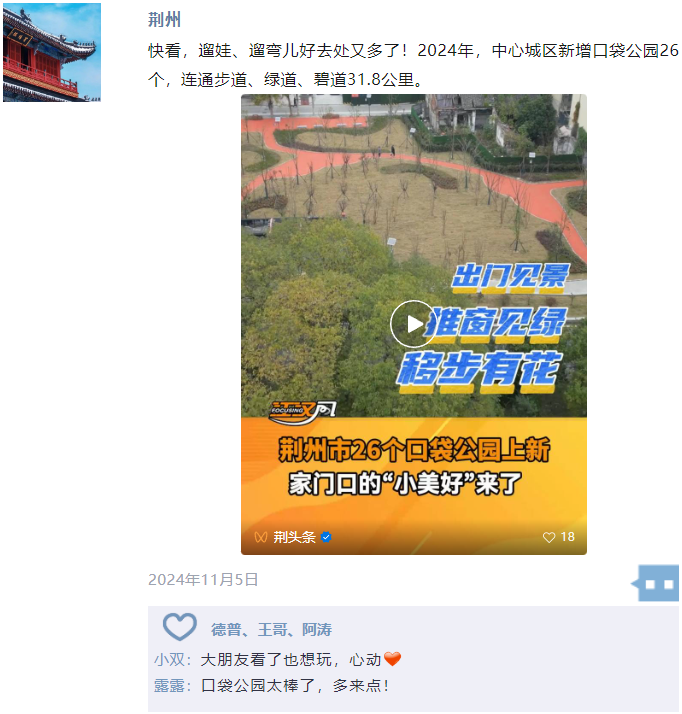Image resolution: width=682 pixels, height=714 pixels.
Task: Open the 荆头条 channel source
Action: 294,537
